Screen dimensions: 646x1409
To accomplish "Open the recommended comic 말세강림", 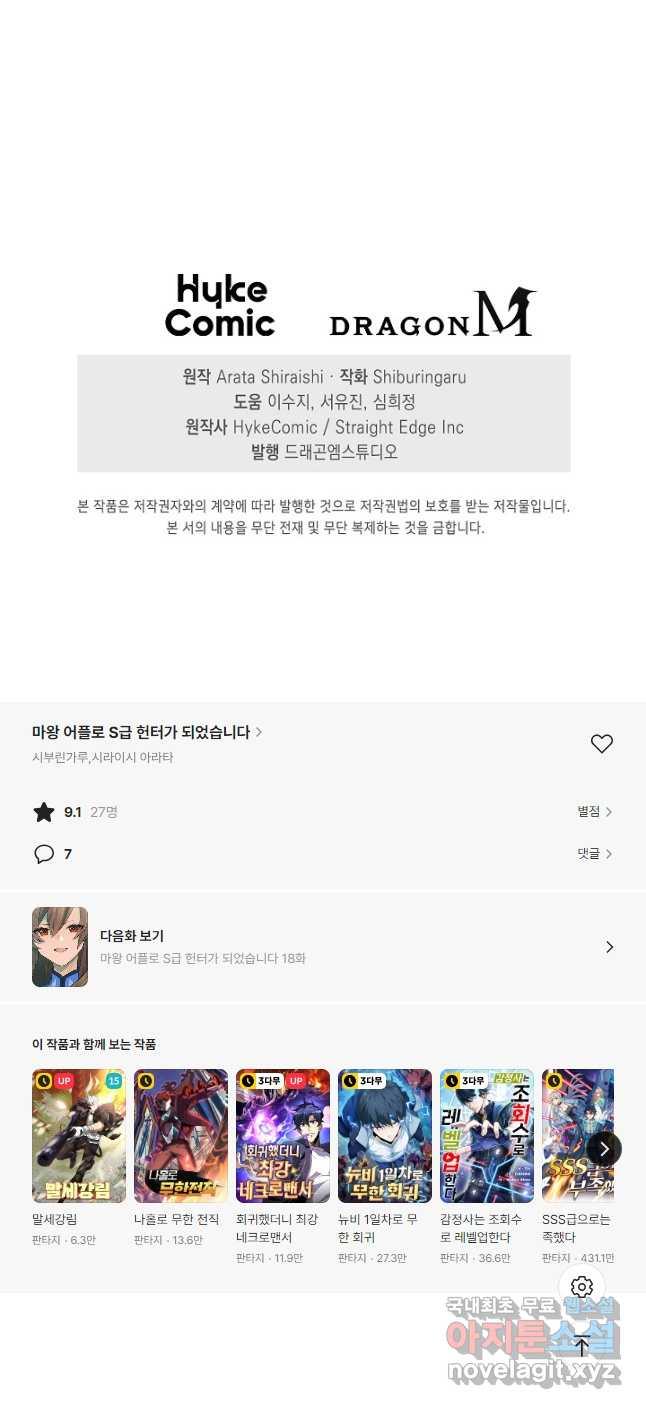I will [79, 1136].
